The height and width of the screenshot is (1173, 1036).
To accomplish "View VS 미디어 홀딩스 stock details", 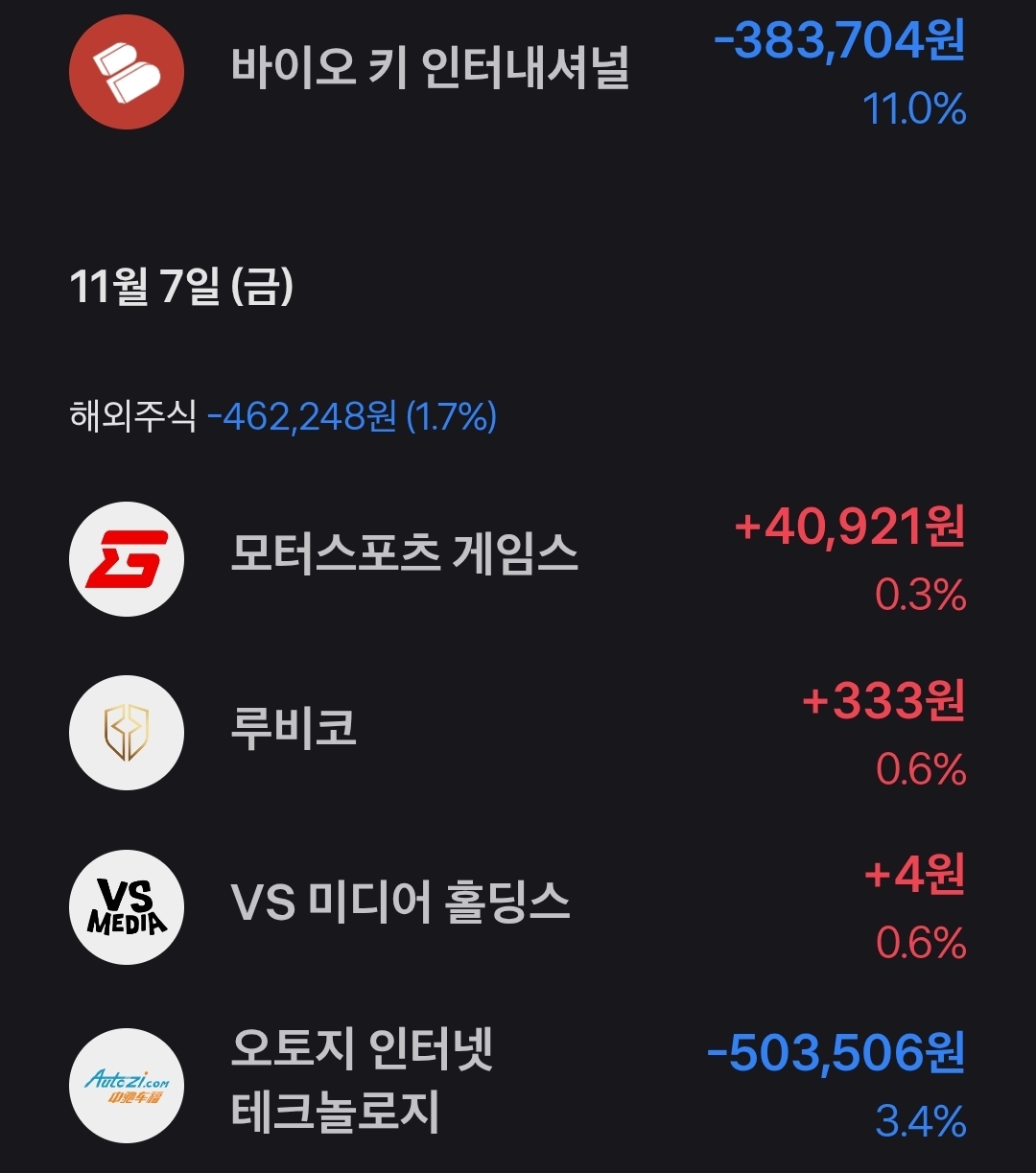I will pos(401,904).
